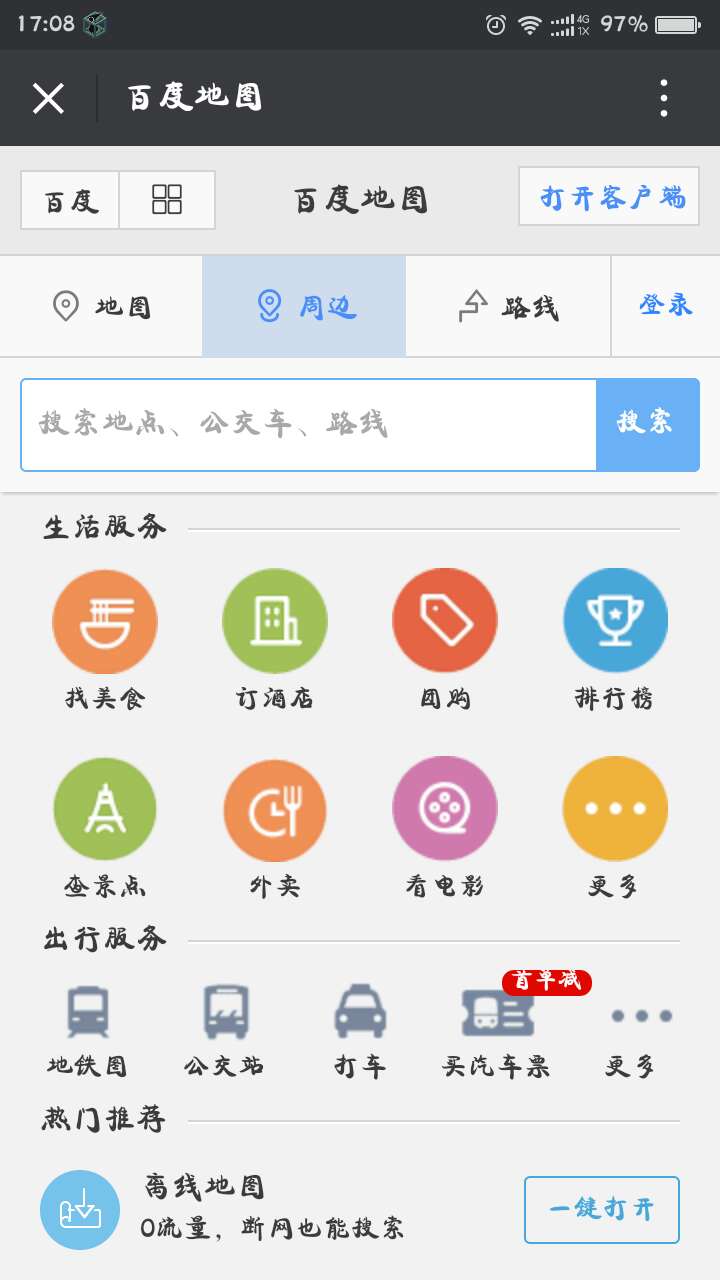Tap the 百度 home button

pos(70,200)
